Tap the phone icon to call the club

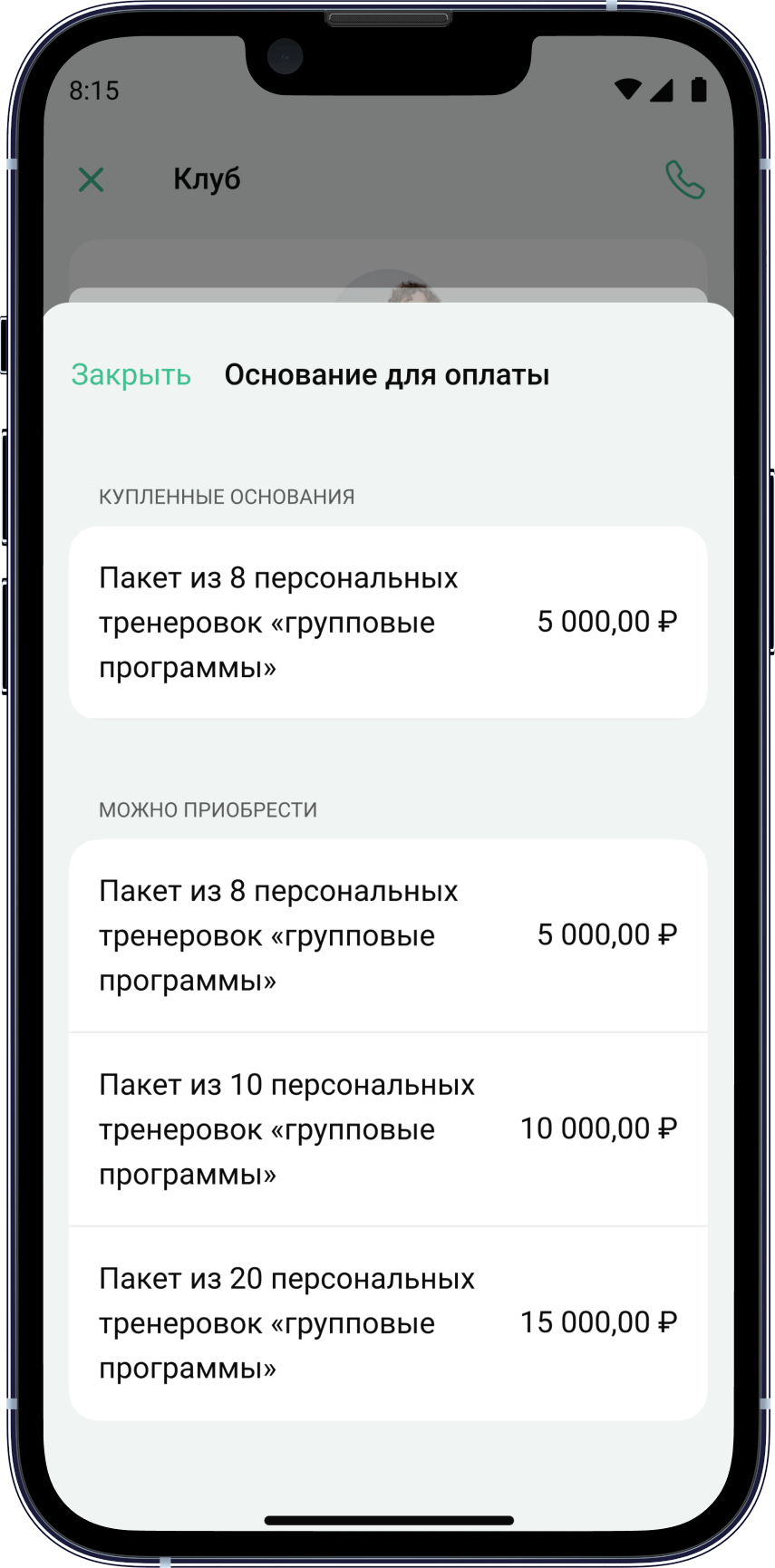tap(684, 179)
